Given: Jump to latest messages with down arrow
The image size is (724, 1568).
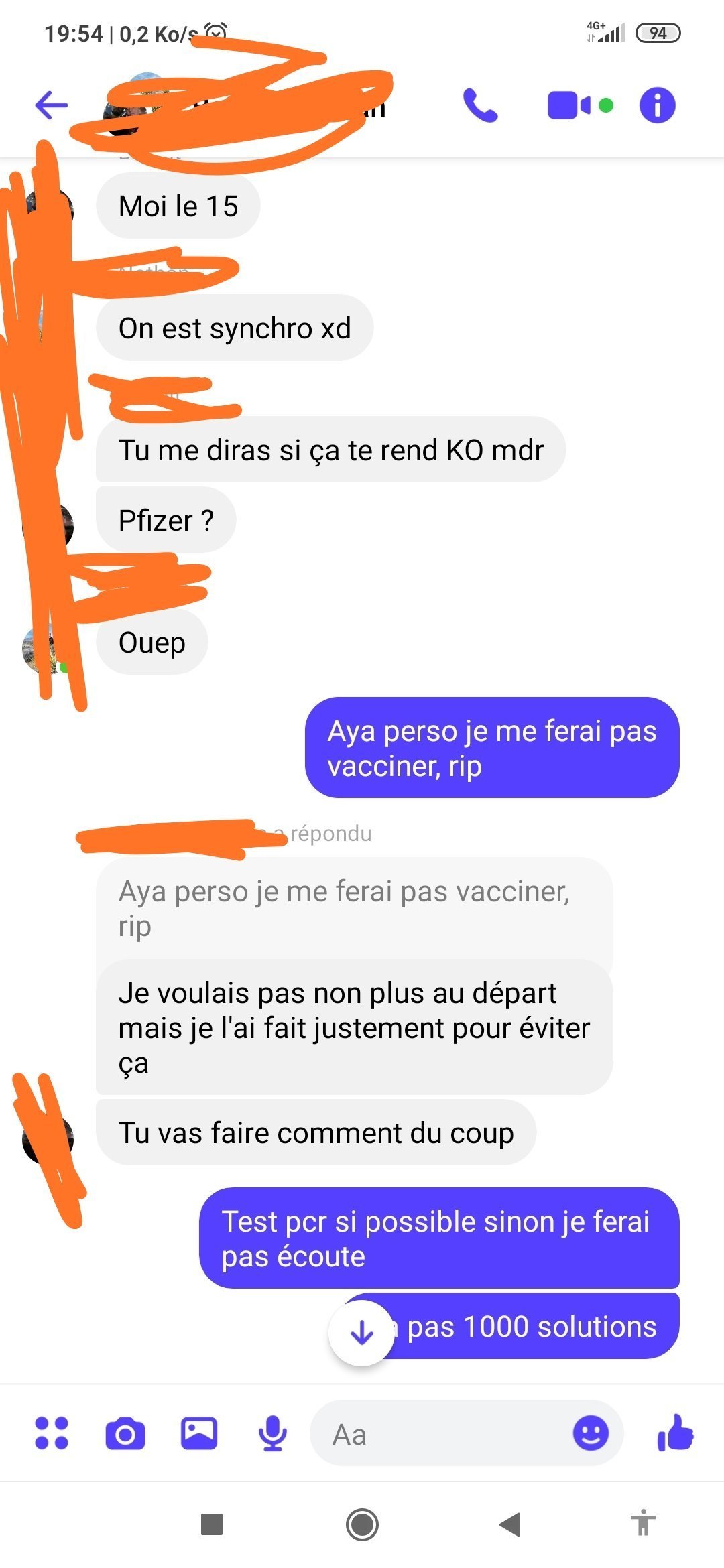Looking at the screenshot, I should pyautogui.click(x=362, y=1333).
